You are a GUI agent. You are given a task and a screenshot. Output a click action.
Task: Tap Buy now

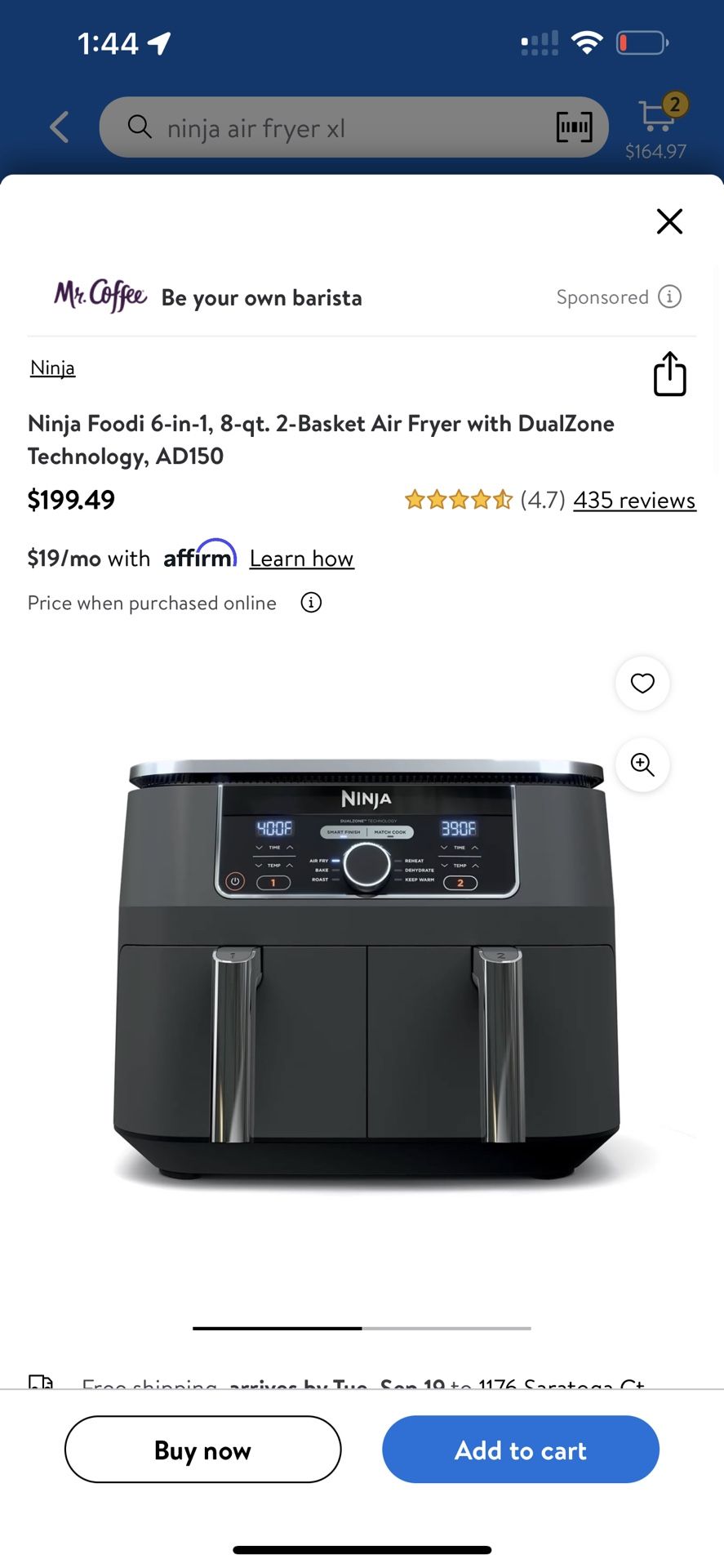tap(202, 1450)
